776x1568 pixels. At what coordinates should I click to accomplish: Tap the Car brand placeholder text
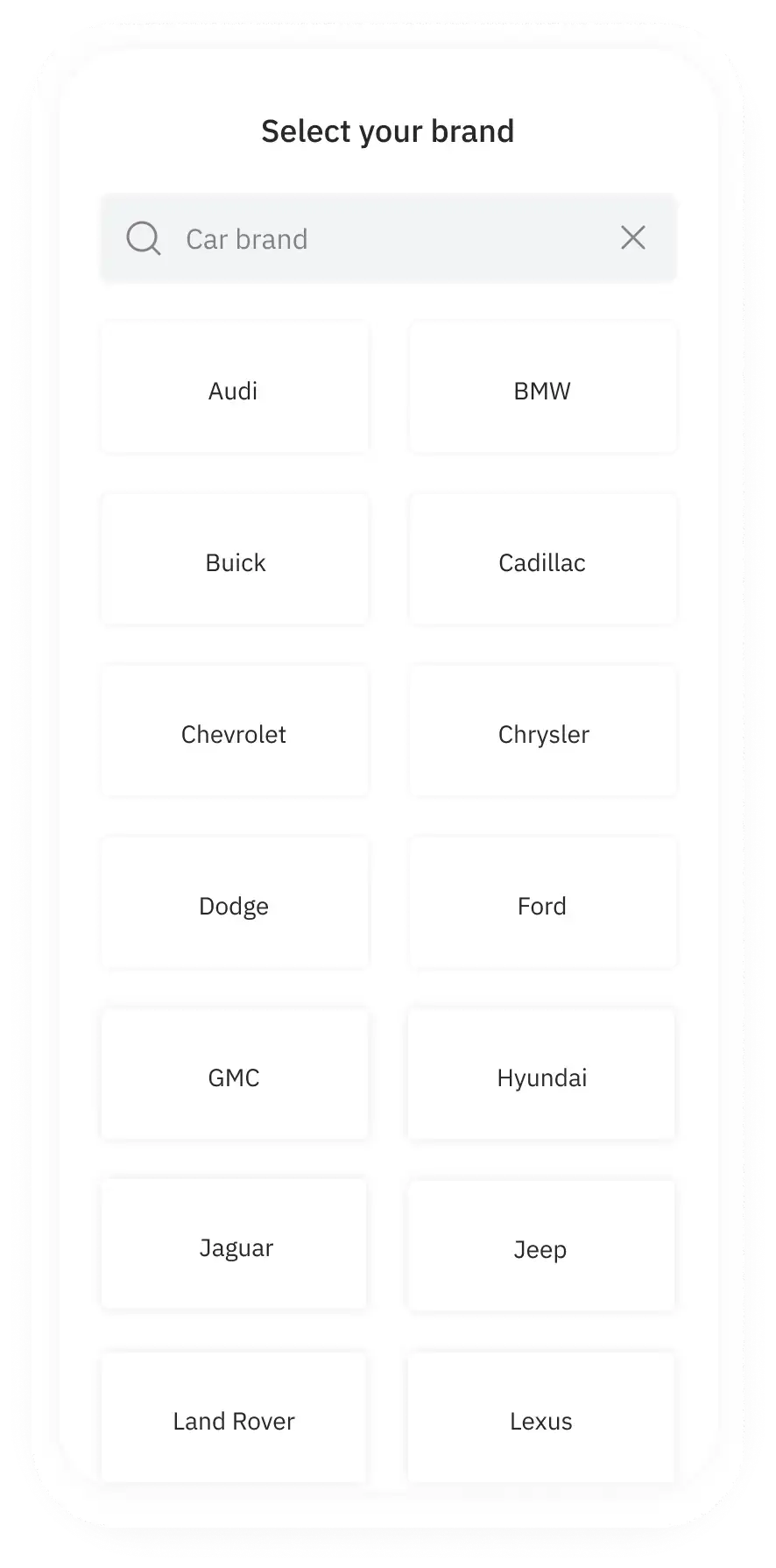click(247, 238)
